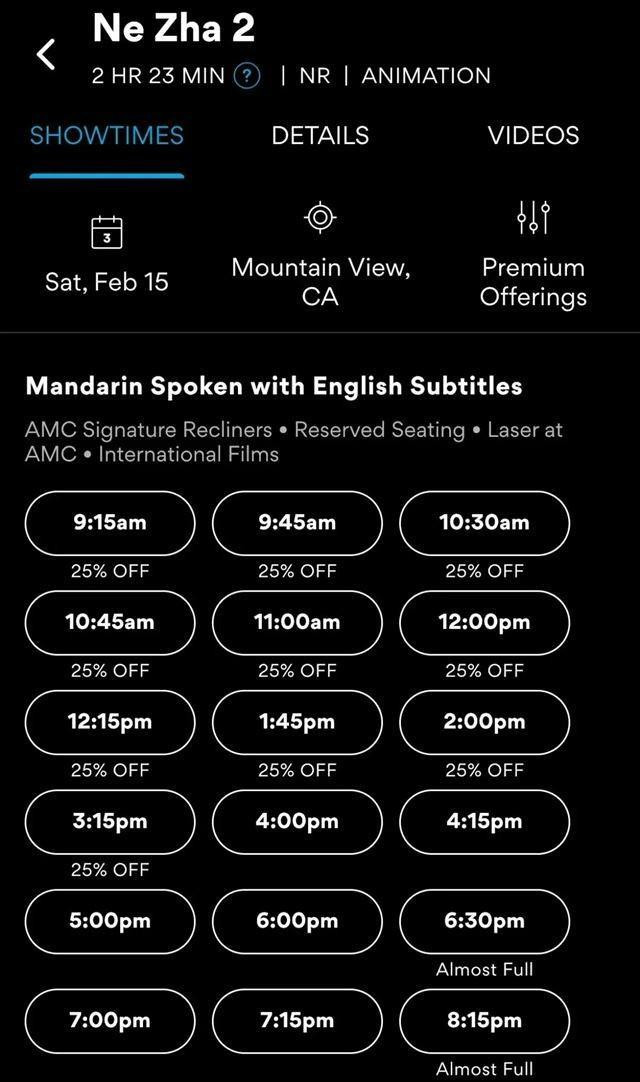Tap the Showtimes tab

[107, 135]
